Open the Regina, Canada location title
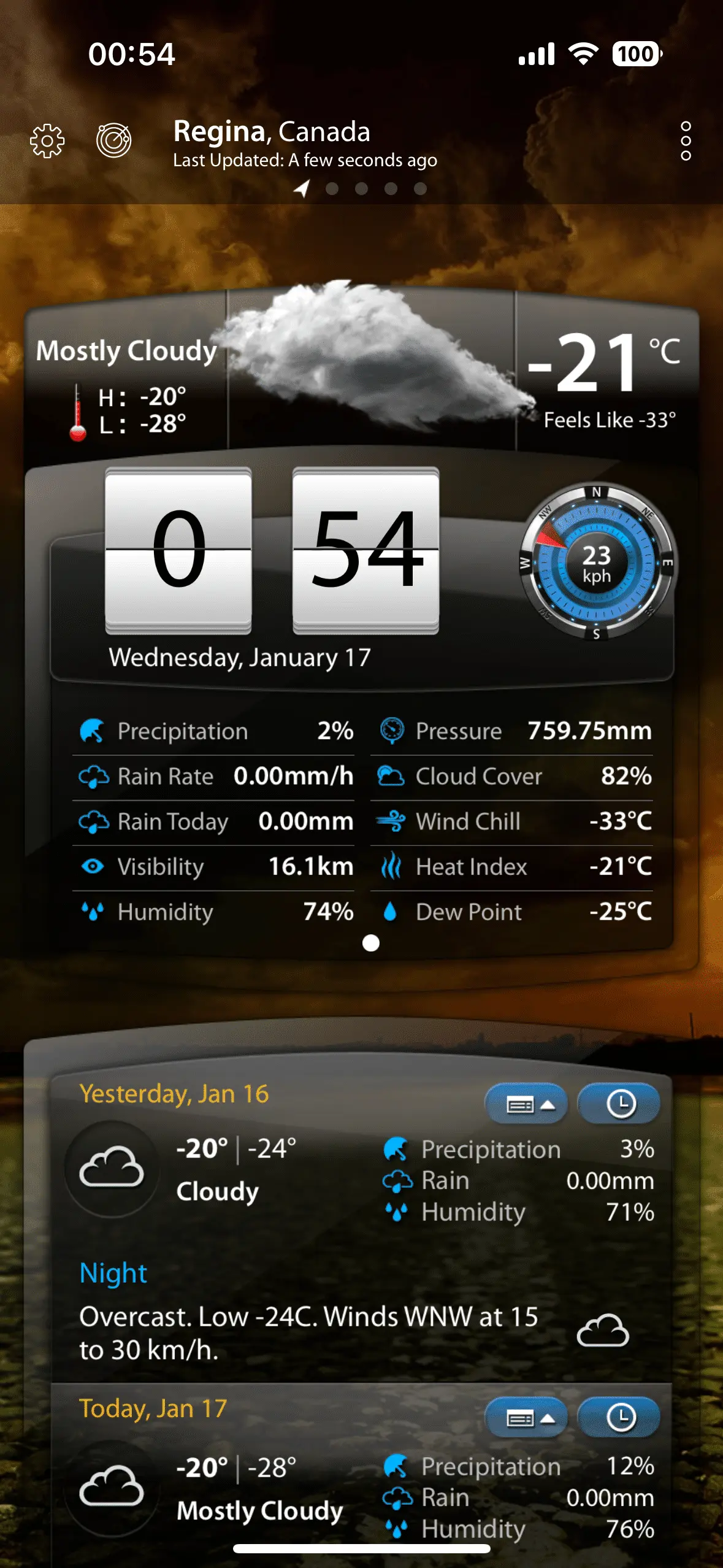The height and width of the screenshot is (1568, 723). click(272, 131)
